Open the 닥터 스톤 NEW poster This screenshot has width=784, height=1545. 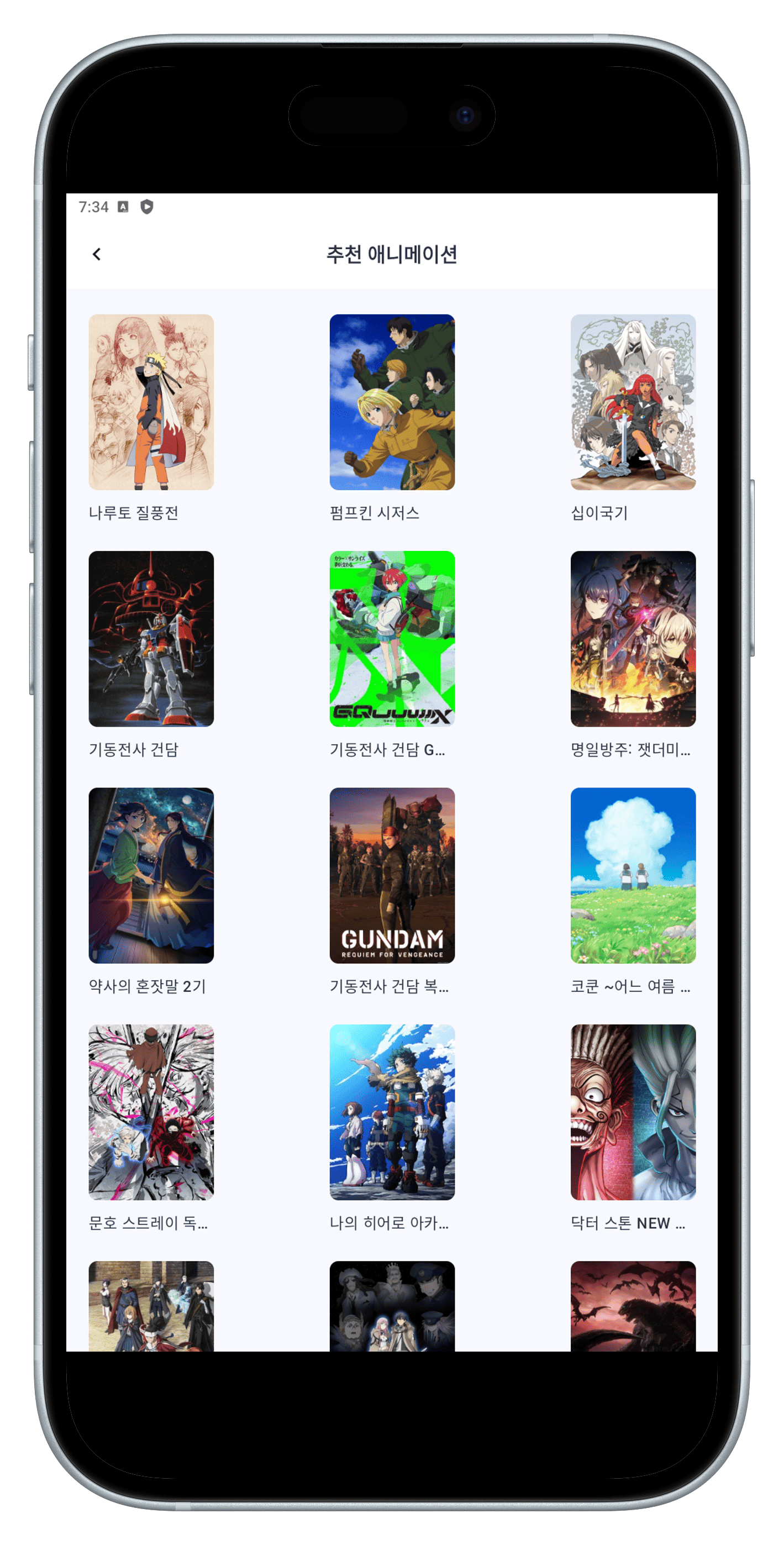[x=632, y=1112]
